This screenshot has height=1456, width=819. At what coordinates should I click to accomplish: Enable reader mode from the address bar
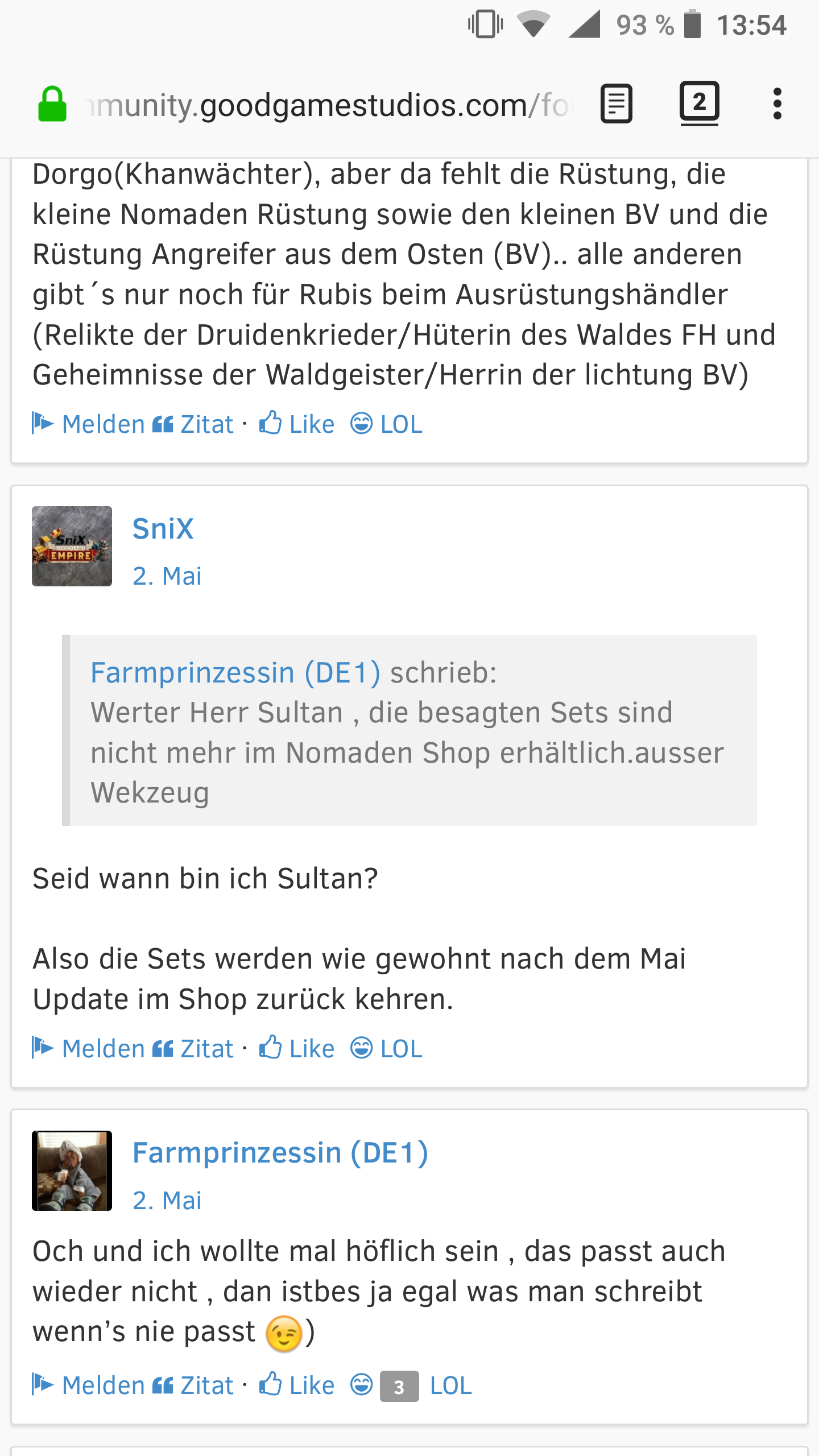point(617,104)
